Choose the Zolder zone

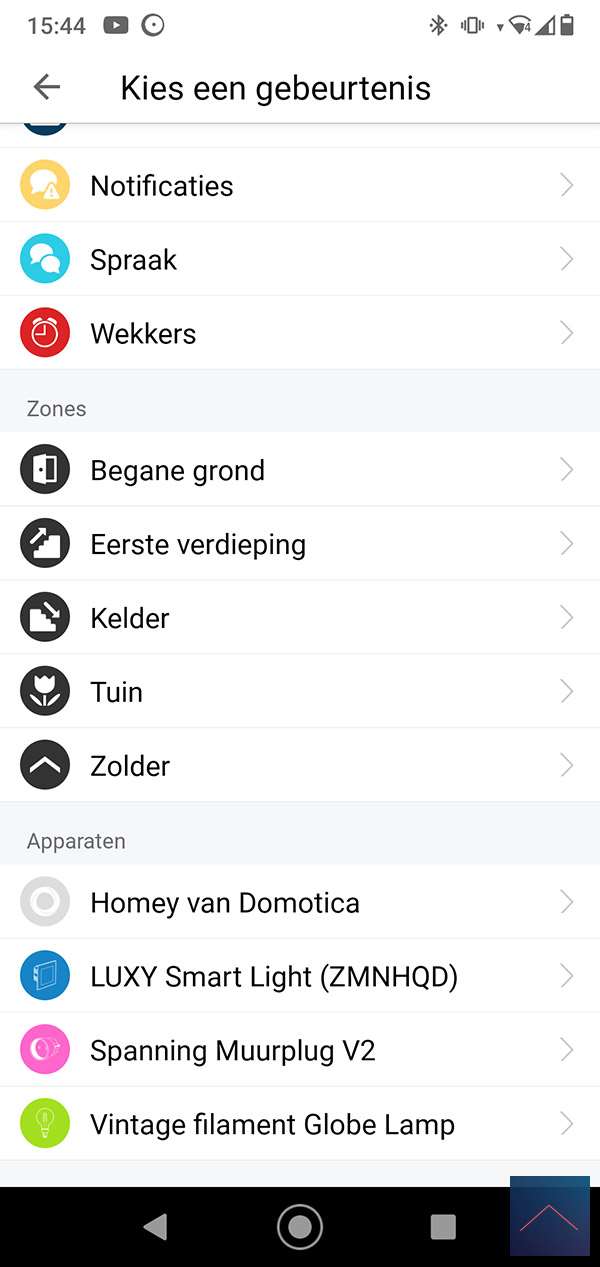pyautogui.click(x=300, y=767)
